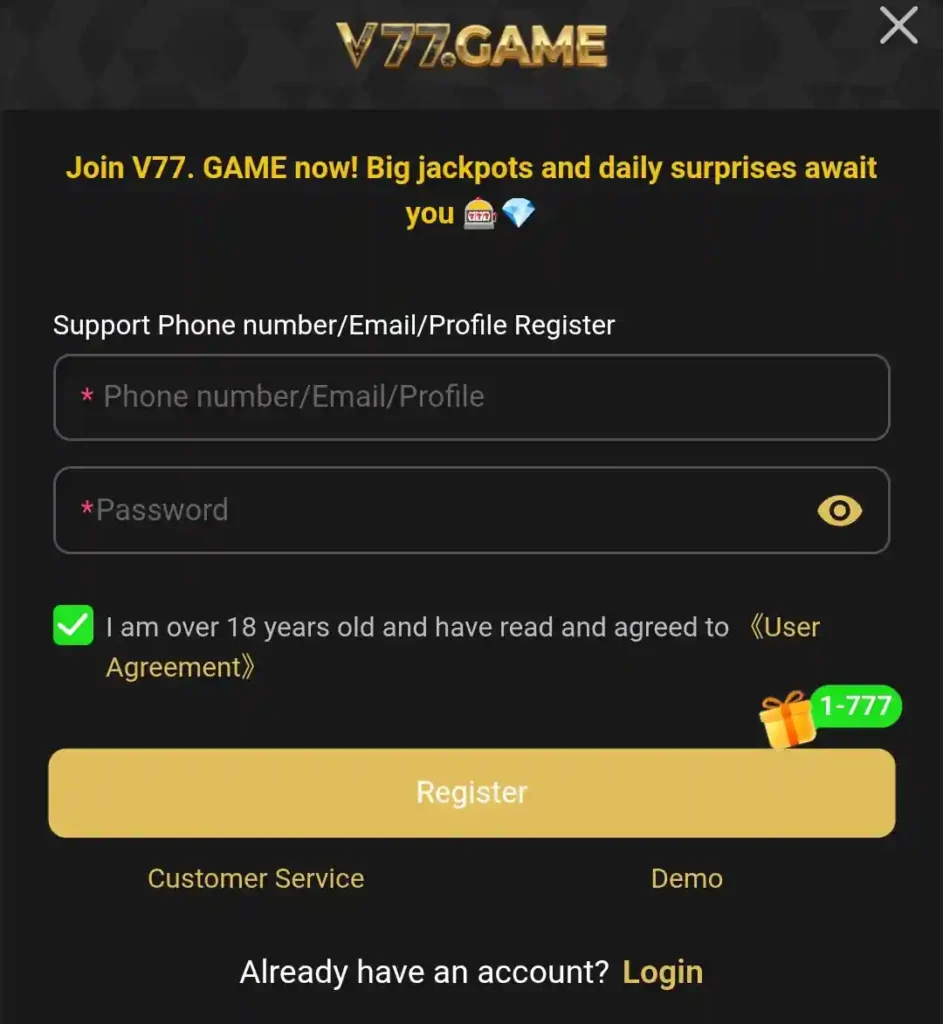943x1024 pixels.
Task: Go to Login for existing account
Action: pyautogui.click(x=662, y=972)
